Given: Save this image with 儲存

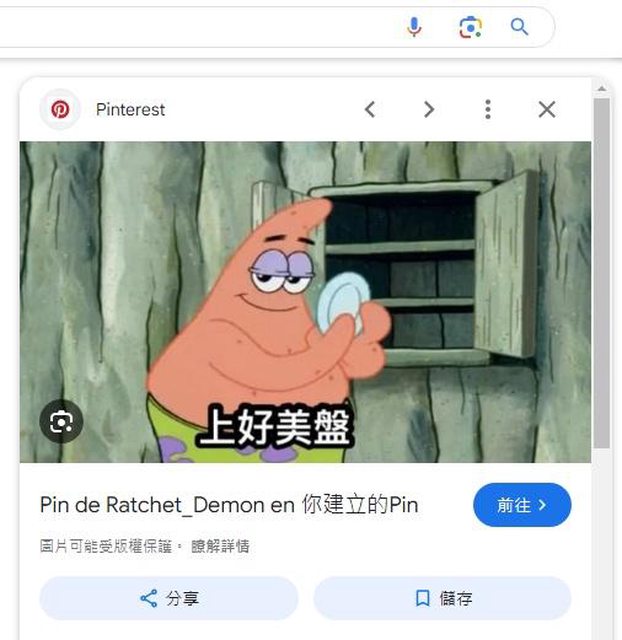Looking at the screenshot, I should pyautogui.click(x=443, y=598).
